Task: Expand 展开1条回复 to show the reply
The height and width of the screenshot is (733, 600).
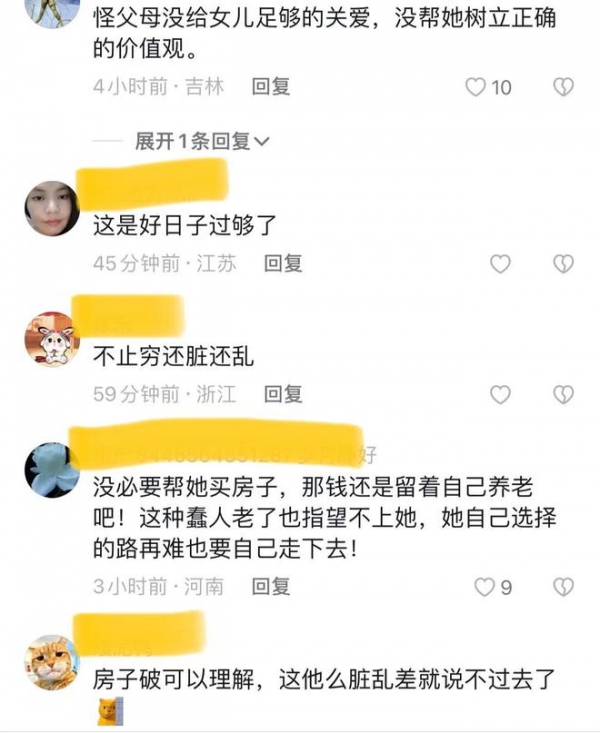Action: coord(203,142)
